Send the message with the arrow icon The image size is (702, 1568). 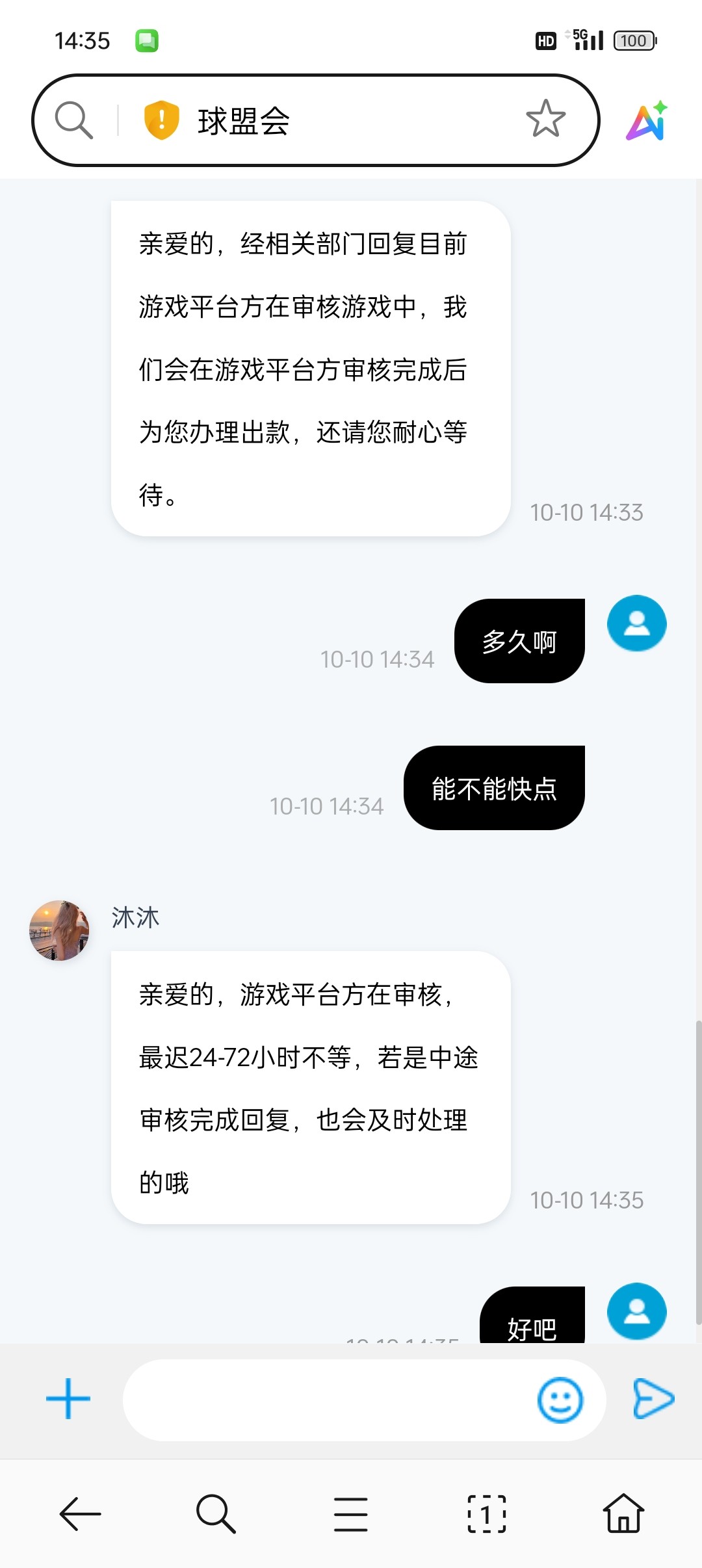[x=653, y=1398]
